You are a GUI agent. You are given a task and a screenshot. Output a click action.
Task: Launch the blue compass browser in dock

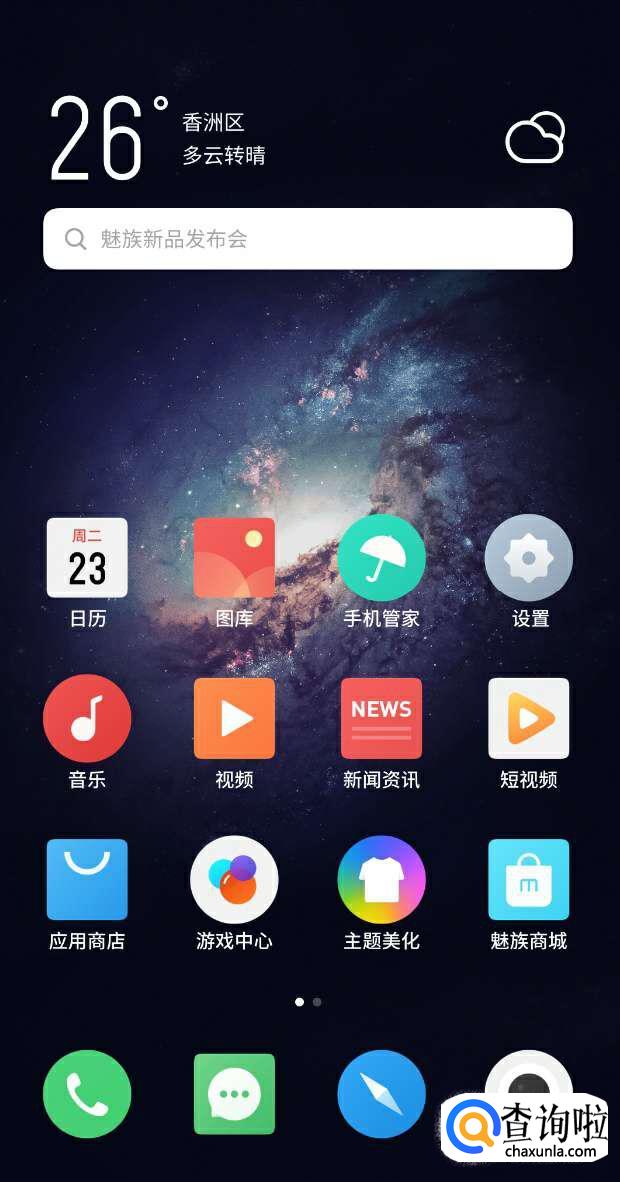click(x=381, y=1094)
